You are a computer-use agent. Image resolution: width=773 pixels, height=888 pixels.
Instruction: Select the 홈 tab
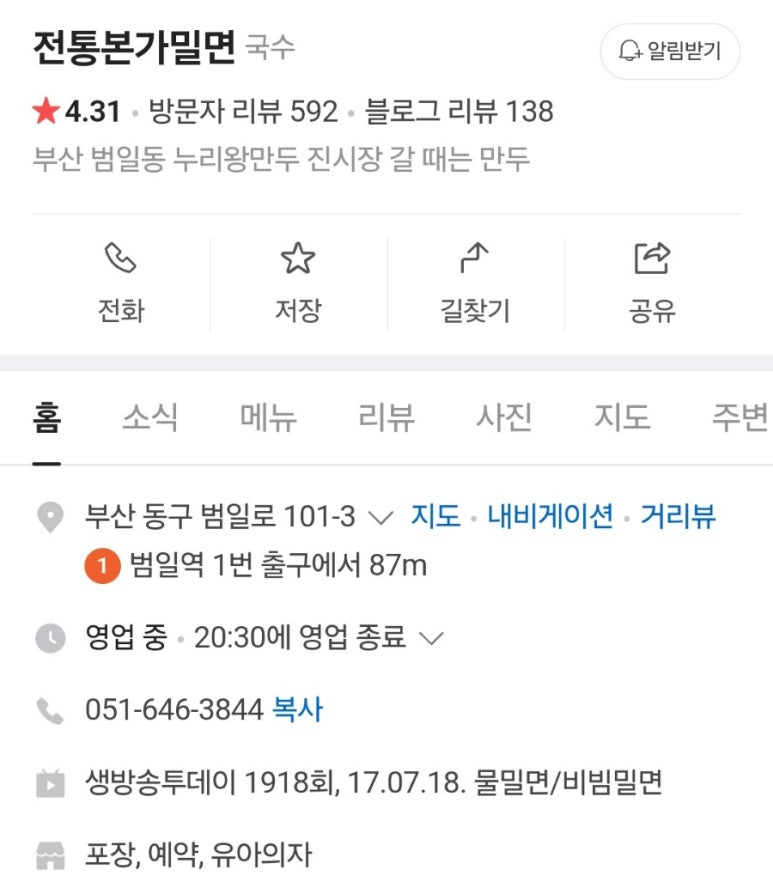point(46,417)
